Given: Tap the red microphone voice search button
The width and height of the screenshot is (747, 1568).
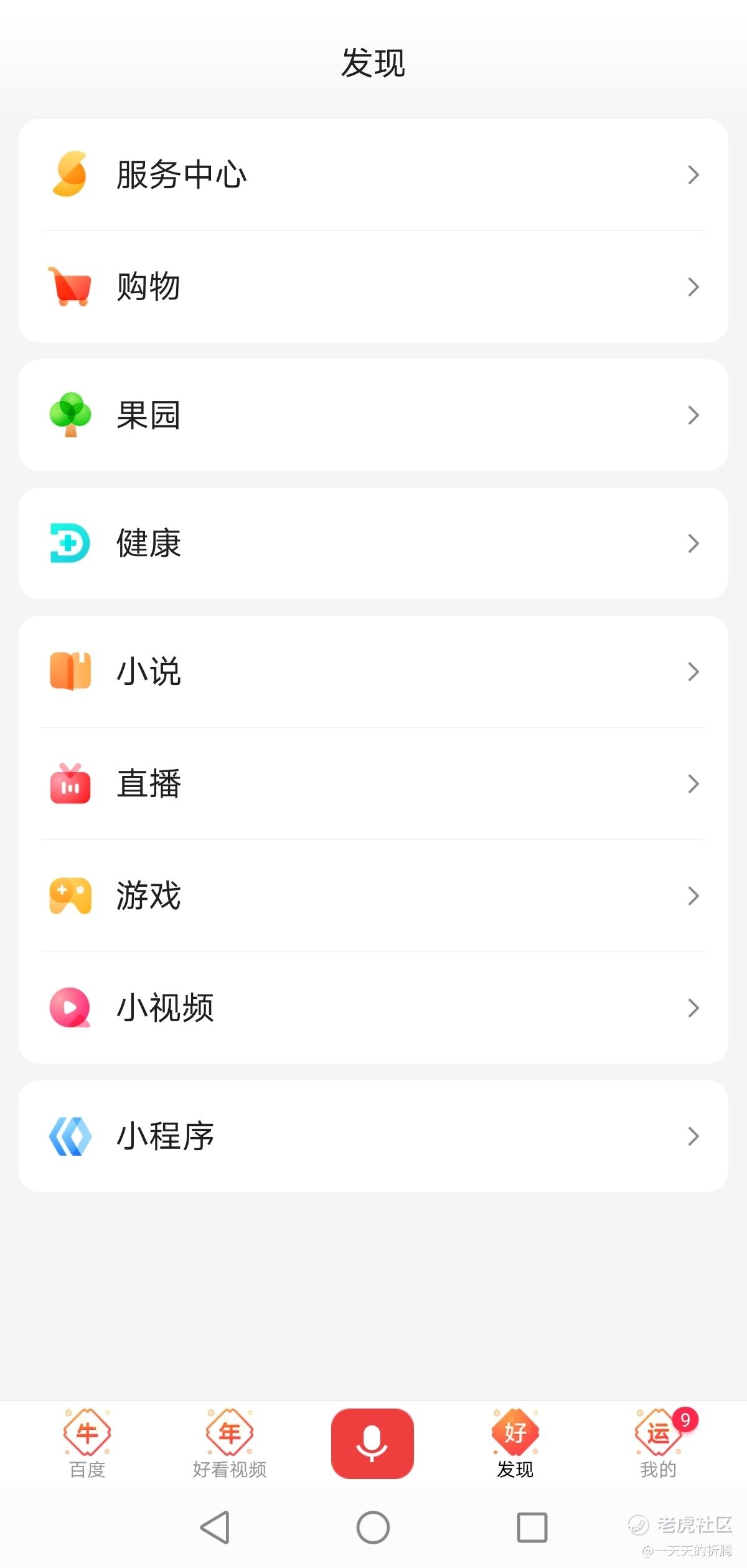Looking at the screenshot, I should (x=372, y=1443).
